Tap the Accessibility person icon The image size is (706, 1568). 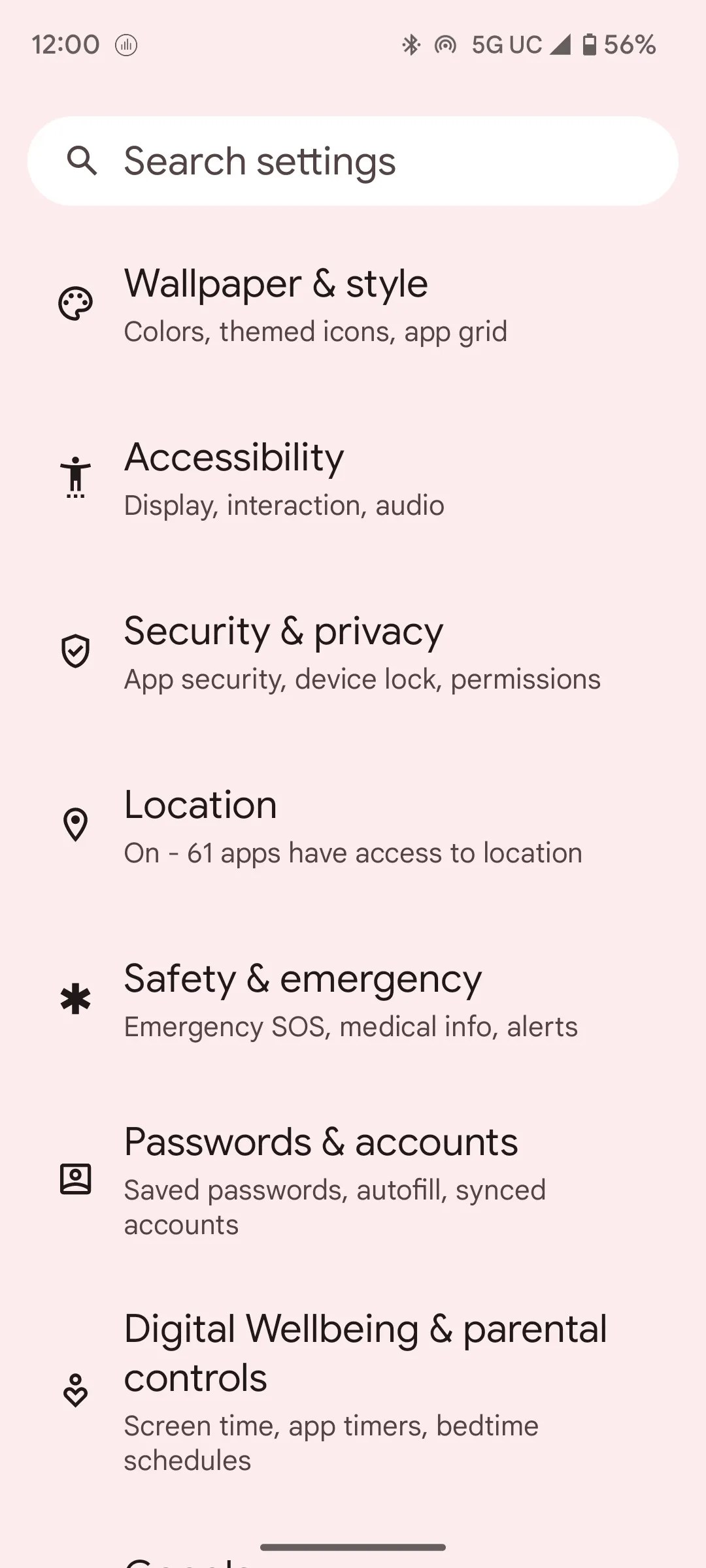click(x=75, y=476)
